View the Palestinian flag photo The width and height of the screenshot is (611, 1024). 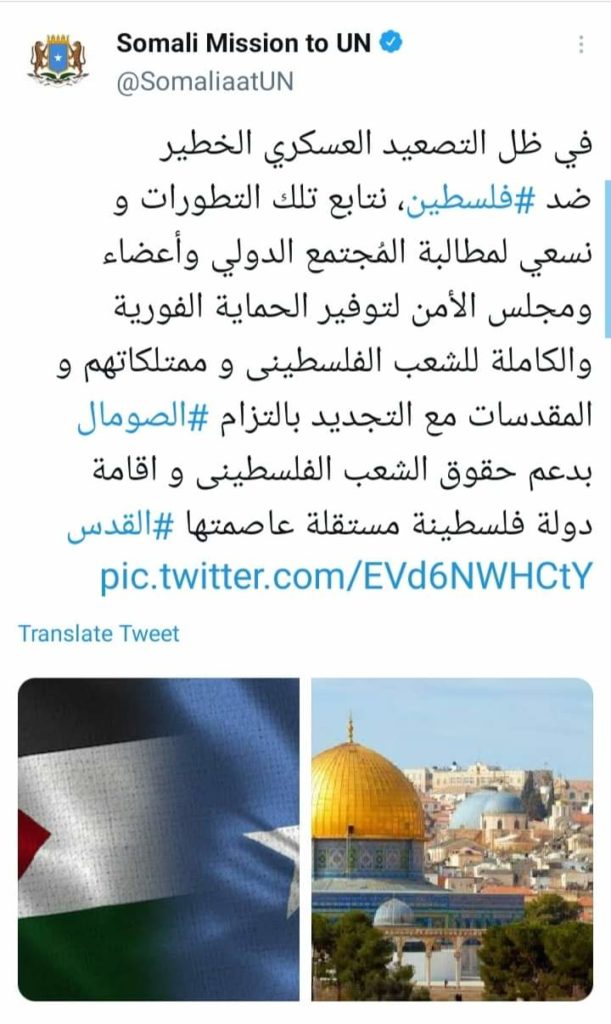click(x=158, y=838)
